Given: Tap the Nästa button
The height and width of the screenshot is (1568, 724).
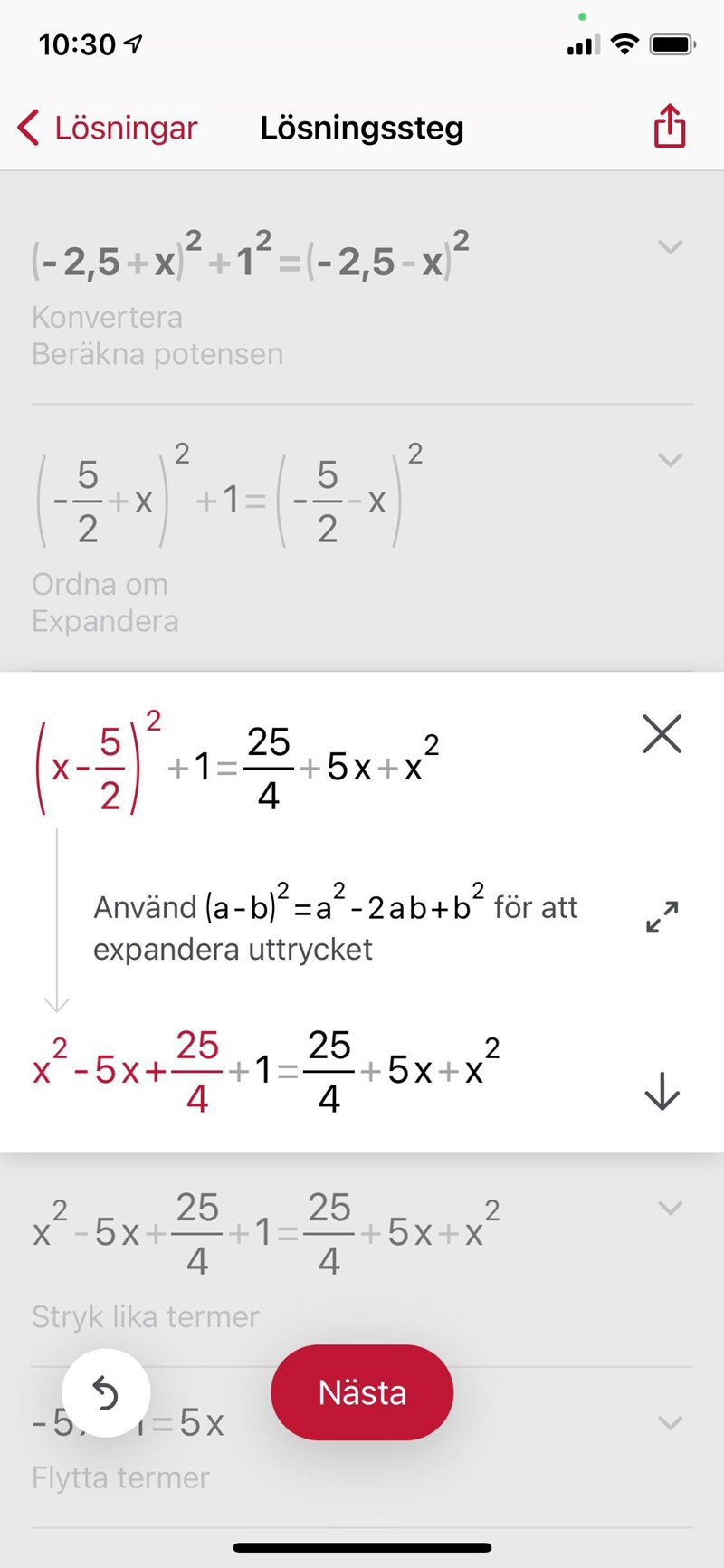Looking at the screenshot, I should click(362, 1392).
